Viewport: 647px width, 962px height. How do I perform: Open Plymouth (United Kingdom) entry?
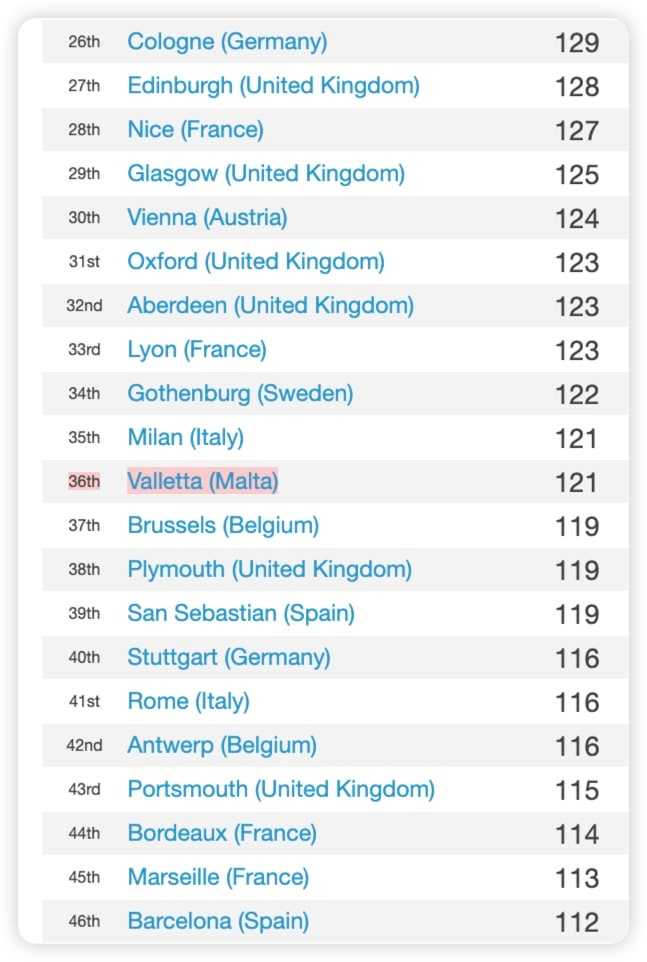pyautogui.click(x=269, y=570)
